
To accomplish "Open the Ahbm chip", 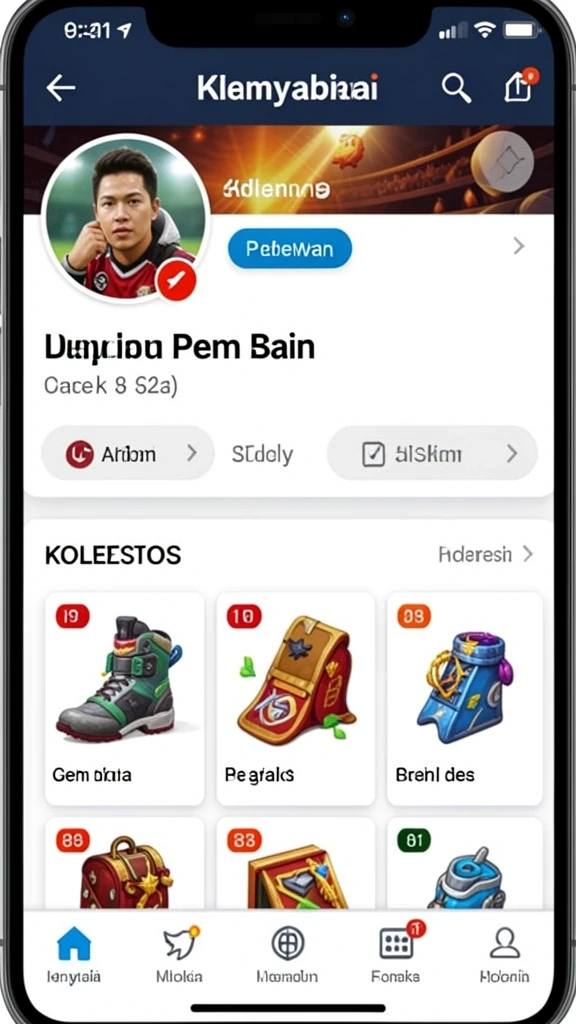I will click(x=128, y=453).
